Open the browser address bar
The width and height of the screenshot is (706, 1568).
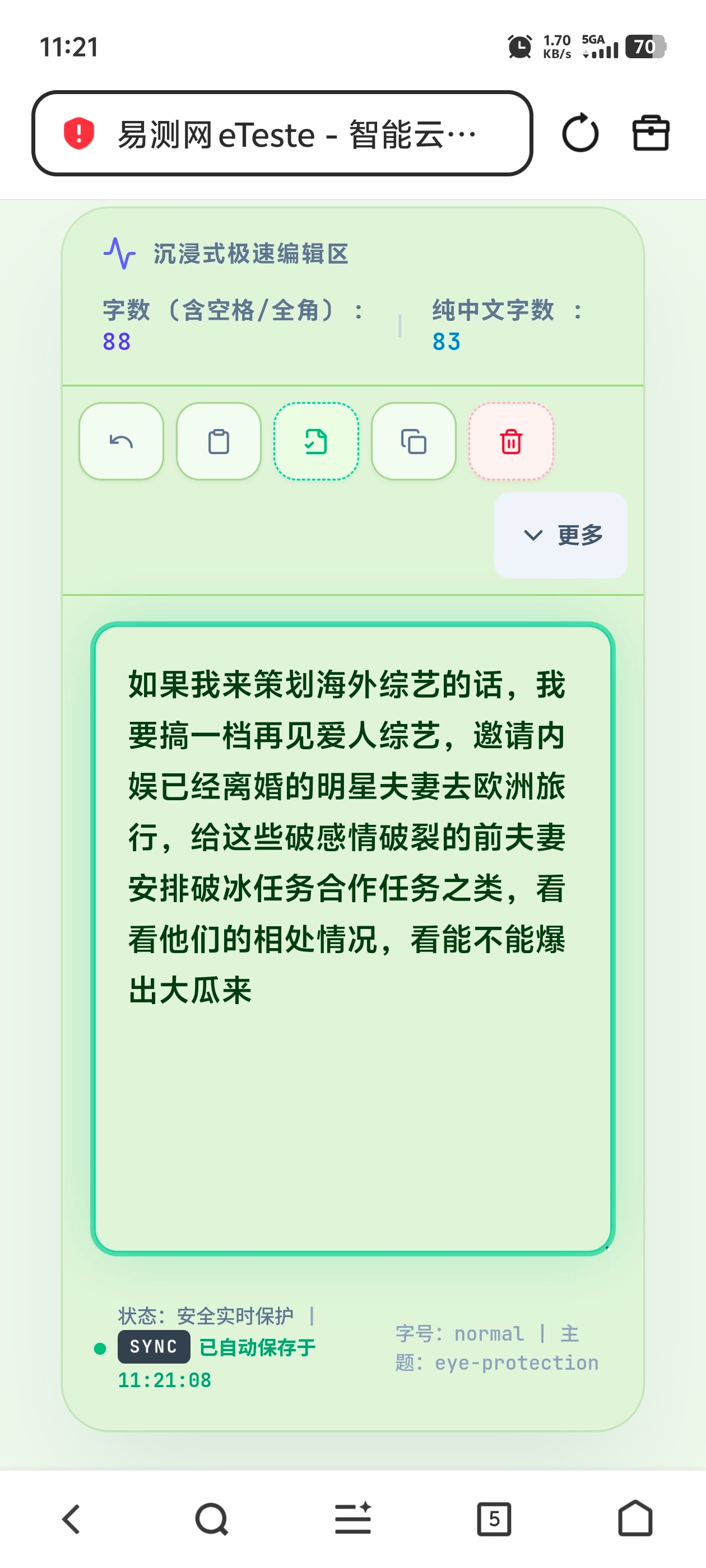pos(282,133)
